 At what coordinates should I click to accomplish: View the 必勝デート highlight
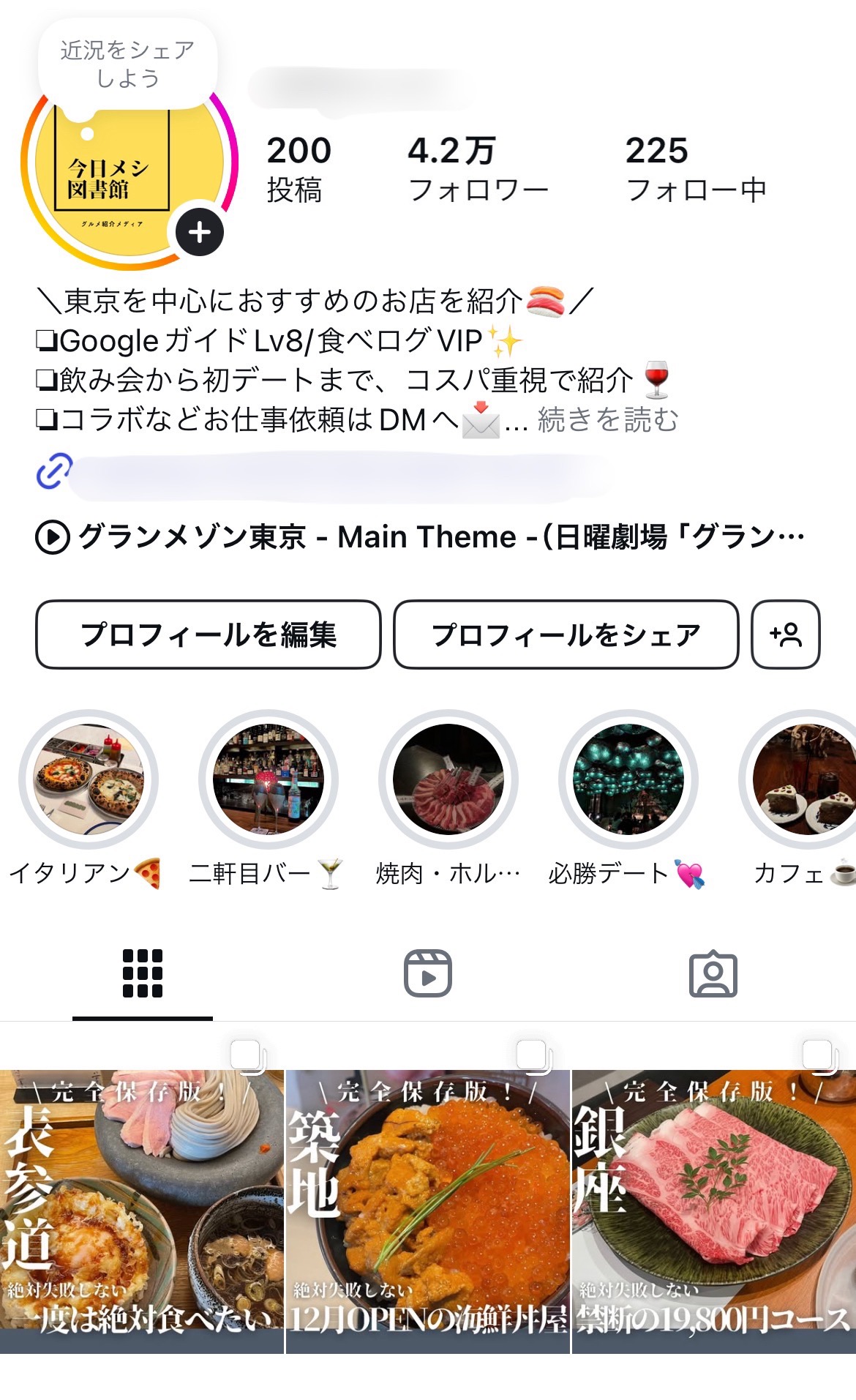628,779
